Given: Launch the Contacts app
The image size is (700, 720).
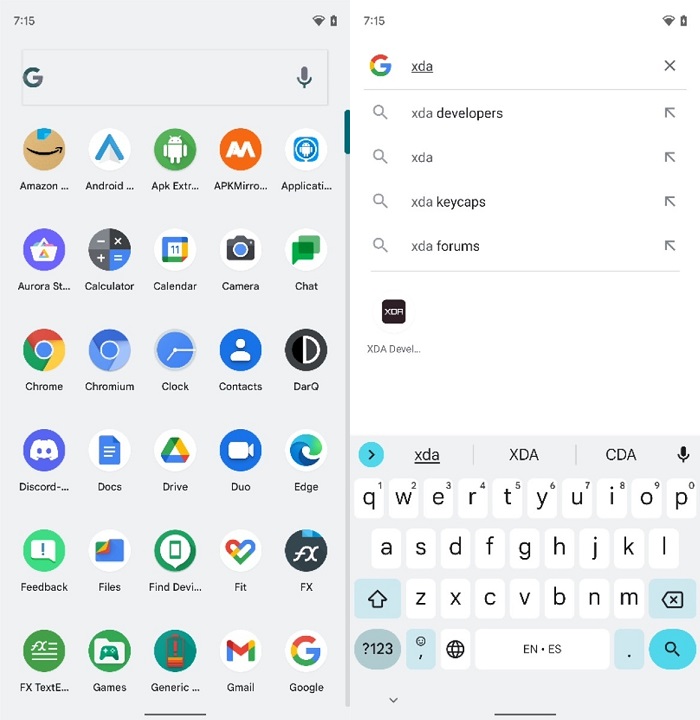Looking at the screenshot, I should 240,351.
